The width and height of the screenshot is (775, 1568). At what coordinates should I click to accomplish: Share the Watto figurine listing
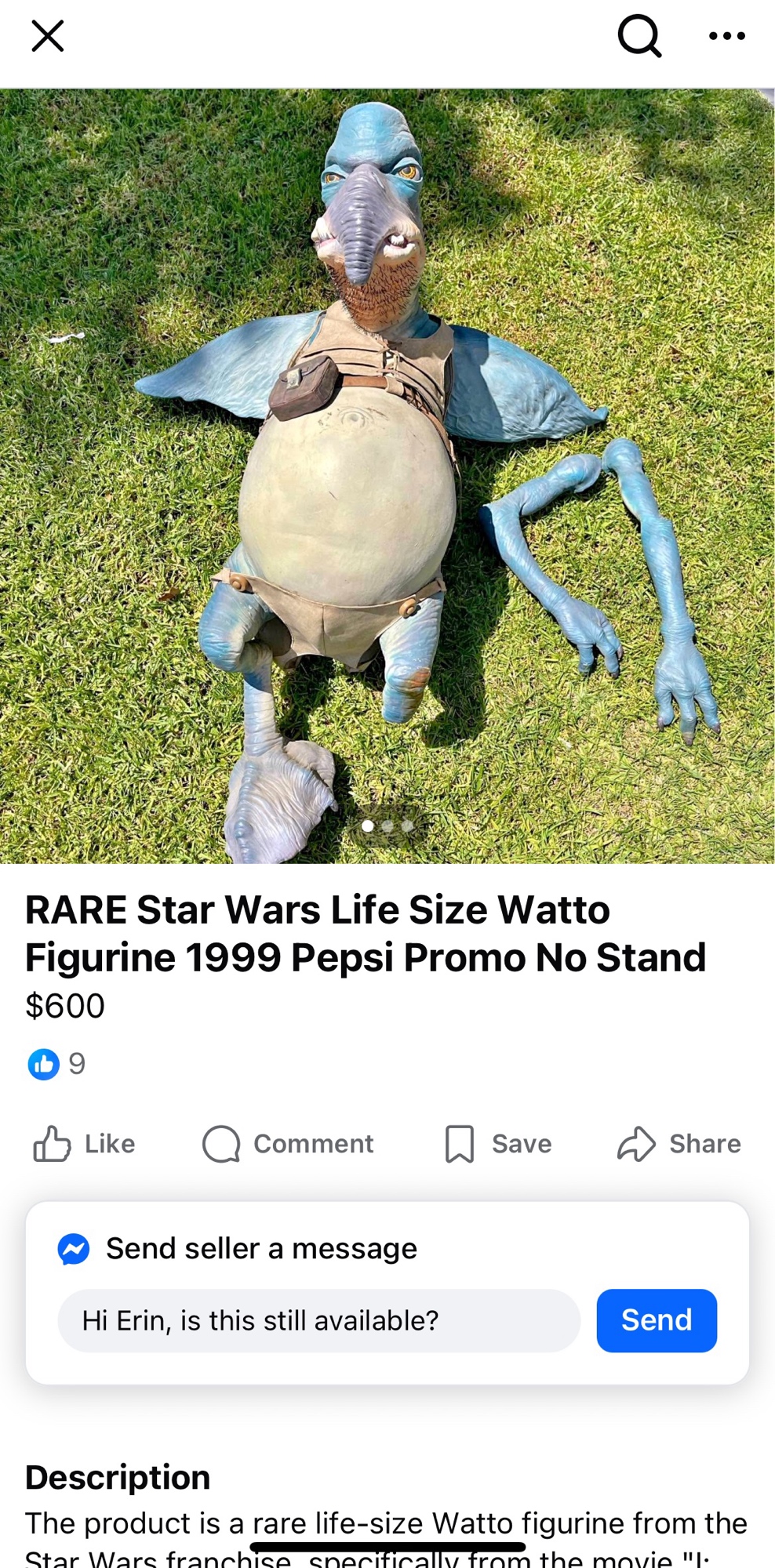(679, 1144)
